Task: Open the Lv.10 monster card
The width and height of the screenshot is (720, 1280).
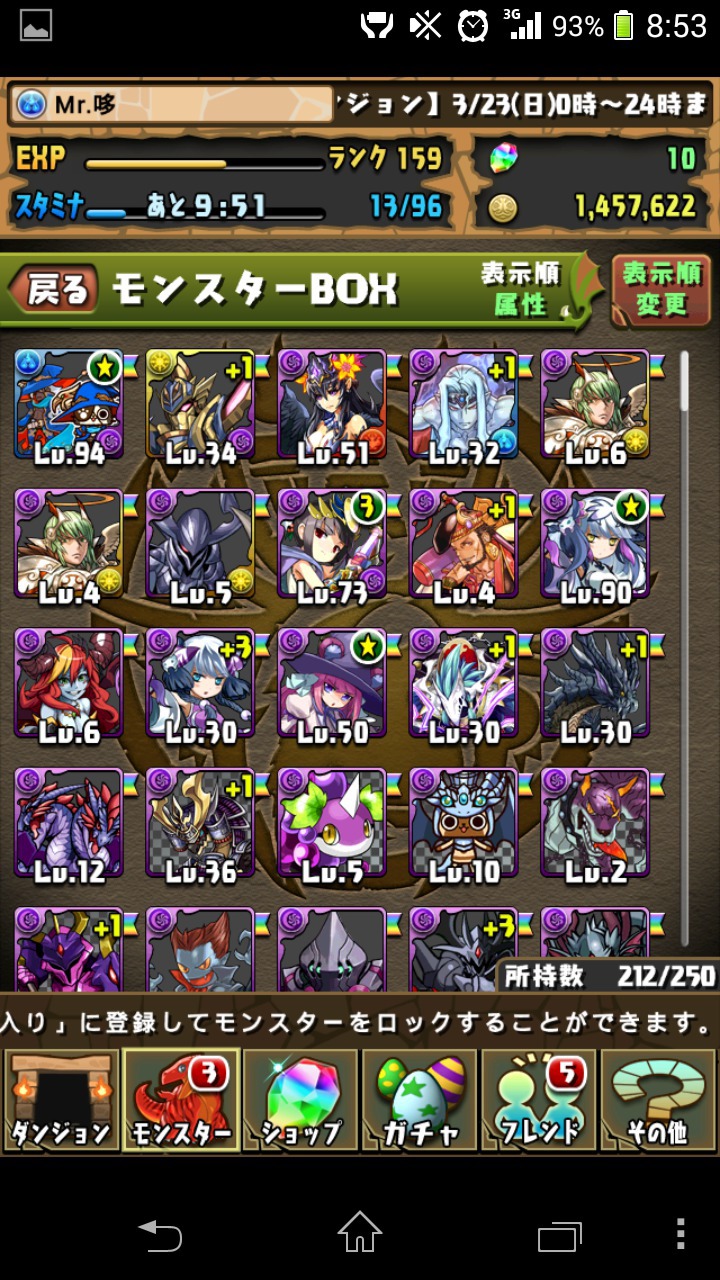Action: point(463,826)
